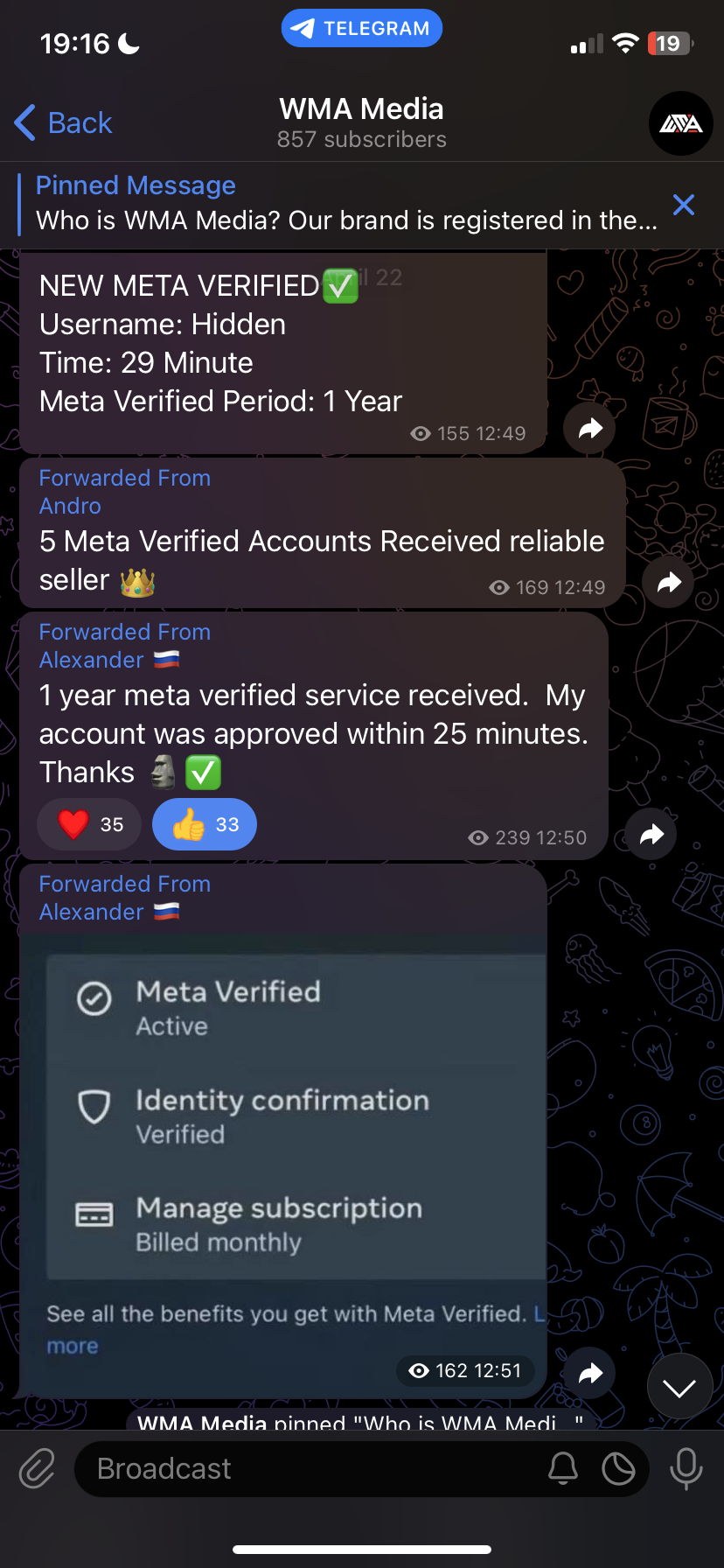Jump to the latest message
This screenshot has height=1568, width=724.
[679, 1387]
